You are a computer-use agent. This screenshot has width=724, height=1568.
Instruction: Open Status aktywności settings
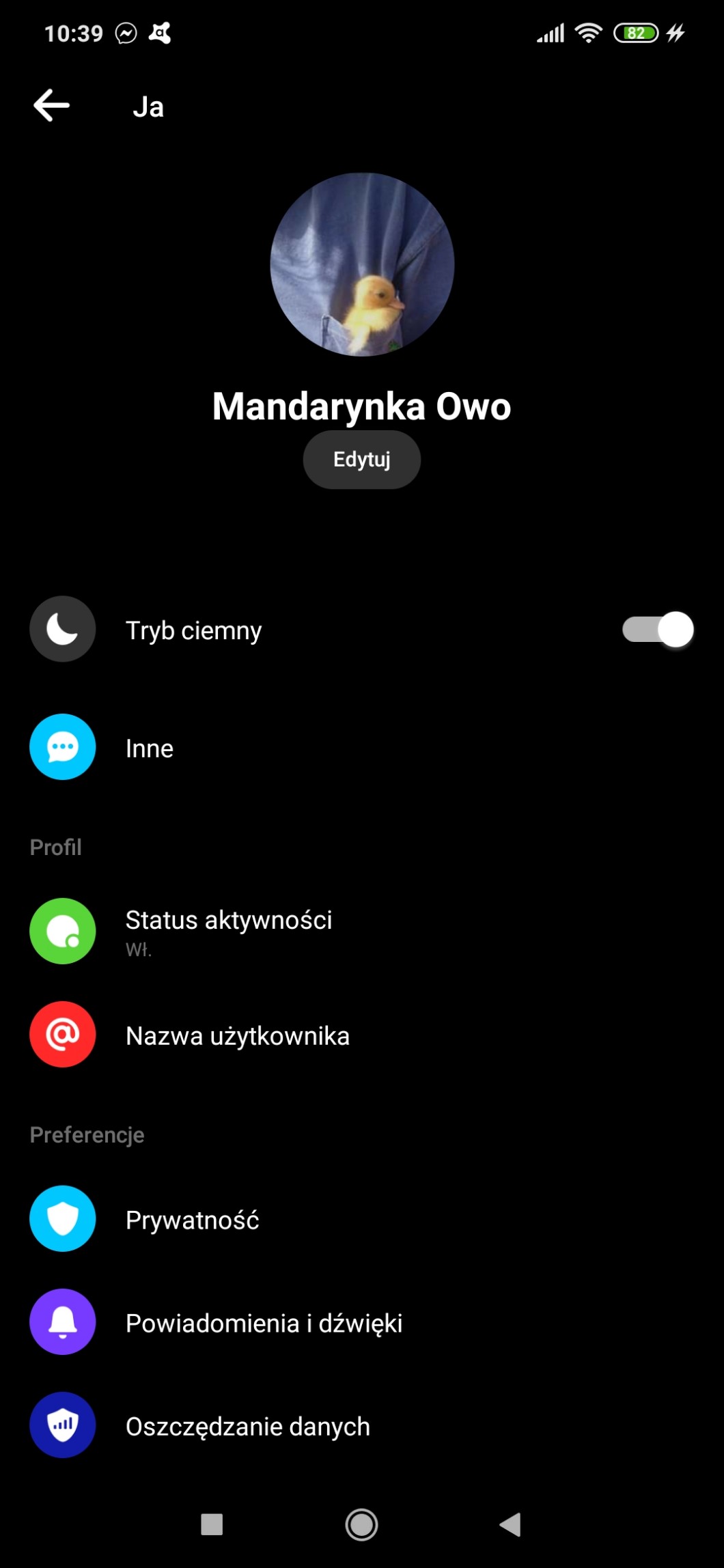(x=228, y=930)
